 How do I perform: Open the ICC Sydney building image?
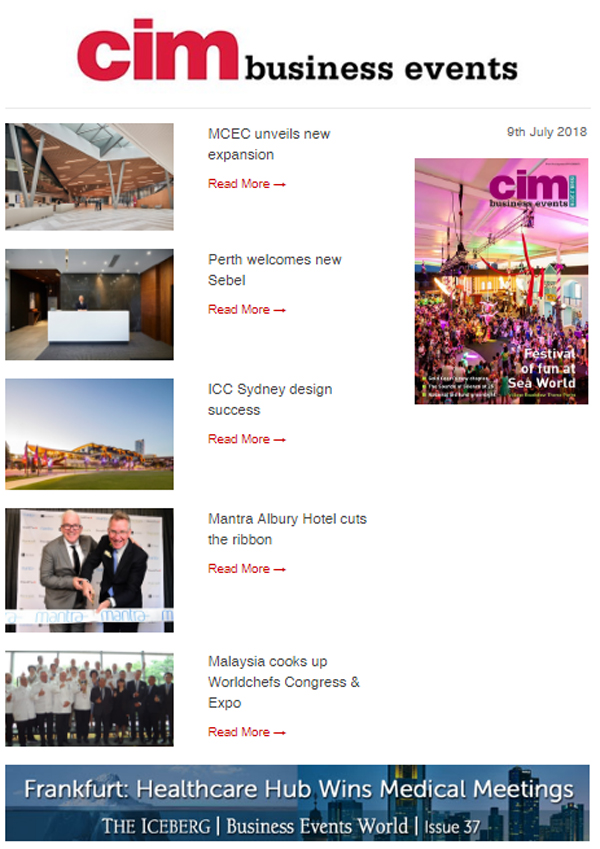[89, 434]
